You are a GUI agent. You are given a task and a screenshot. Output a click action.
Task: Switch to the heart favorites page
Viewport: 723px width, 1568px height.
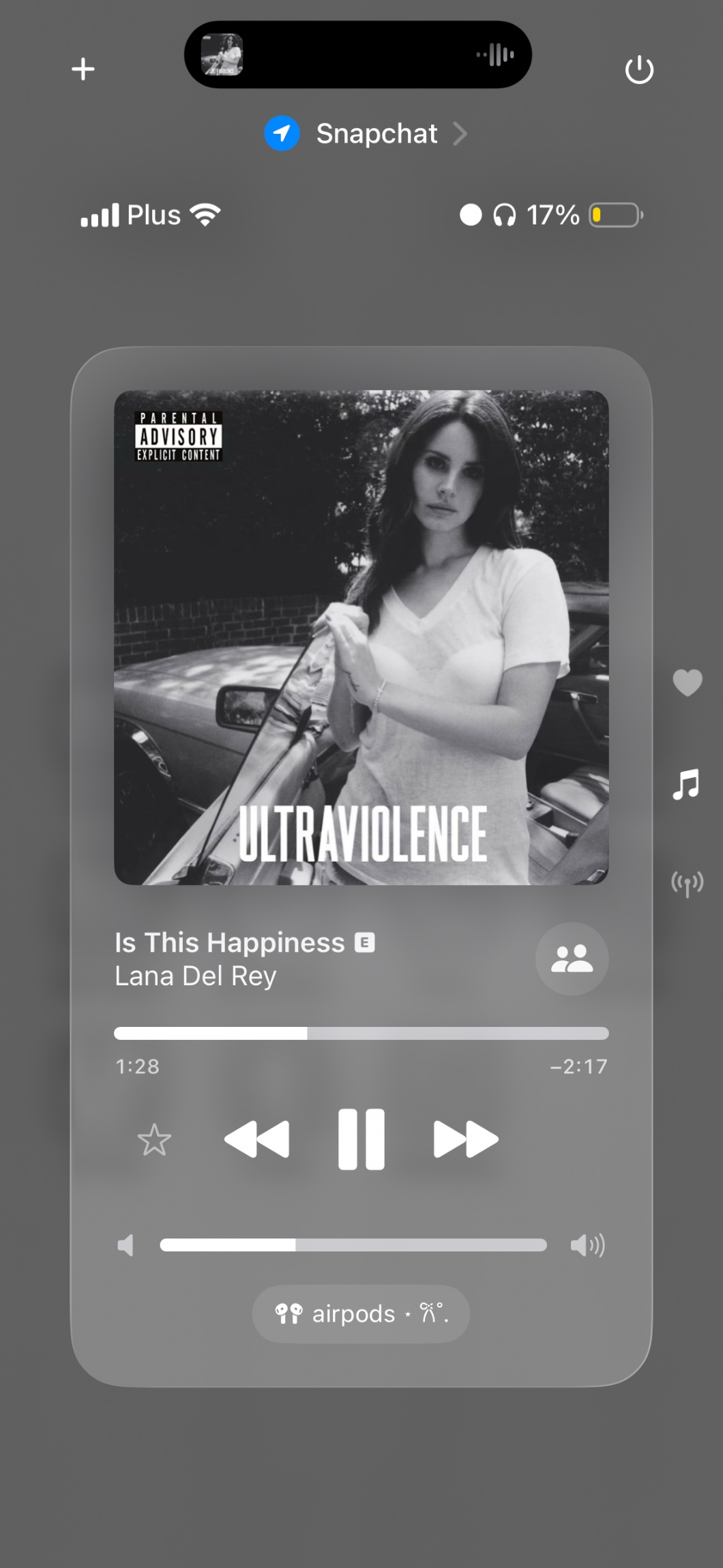click(x=687, y=683)
